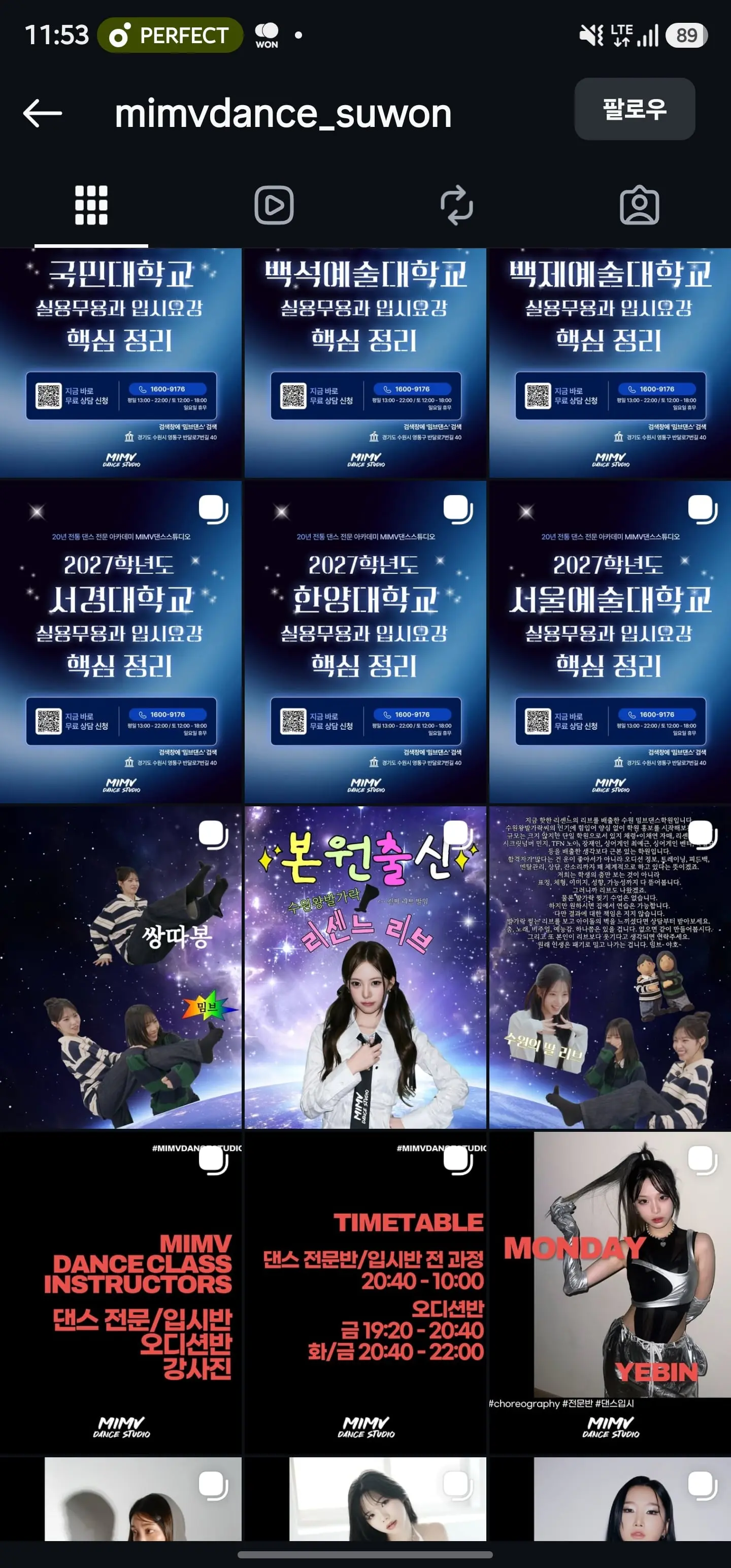Go back using the arrow icon
731x1568 pixels.
[x=42, y=113]
